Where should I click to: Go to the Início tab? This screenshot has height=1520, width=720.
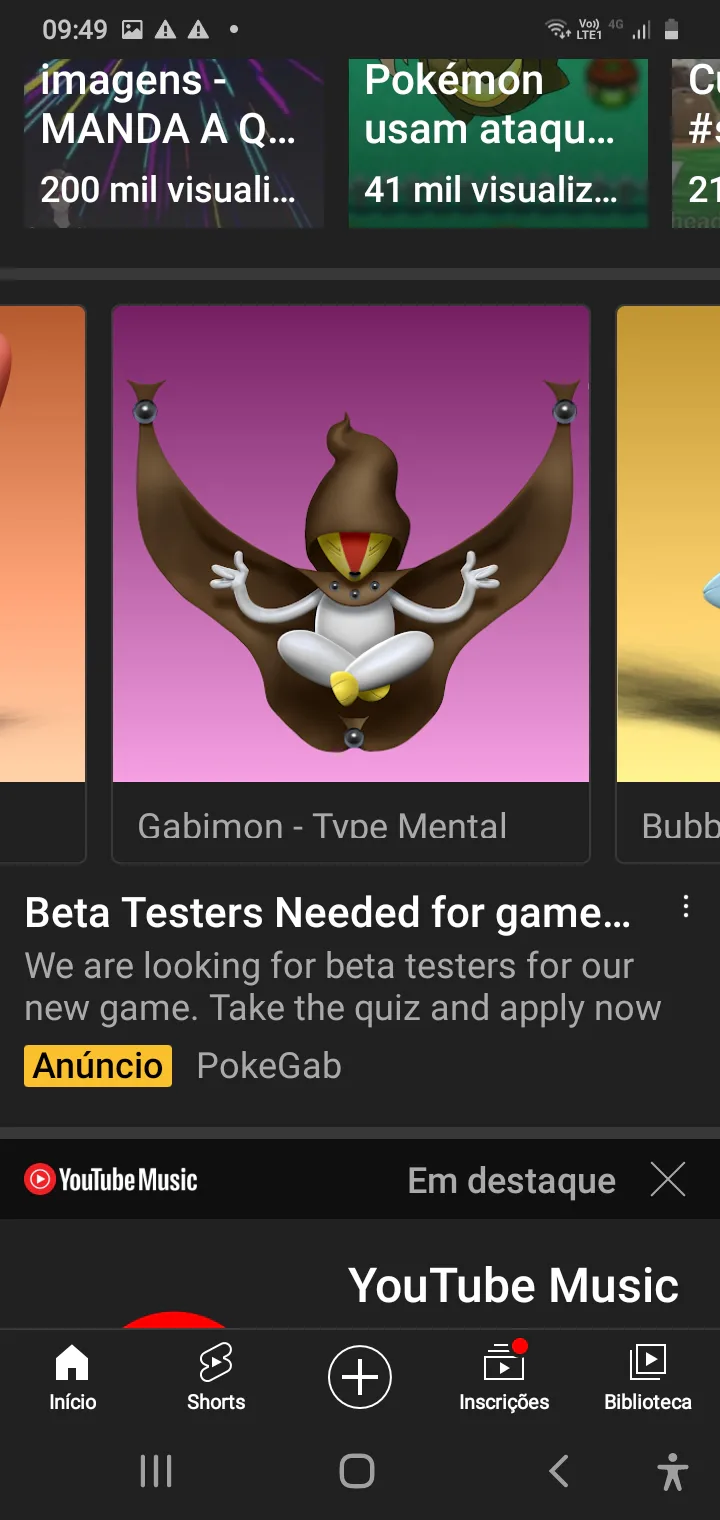click(72, 1378)
